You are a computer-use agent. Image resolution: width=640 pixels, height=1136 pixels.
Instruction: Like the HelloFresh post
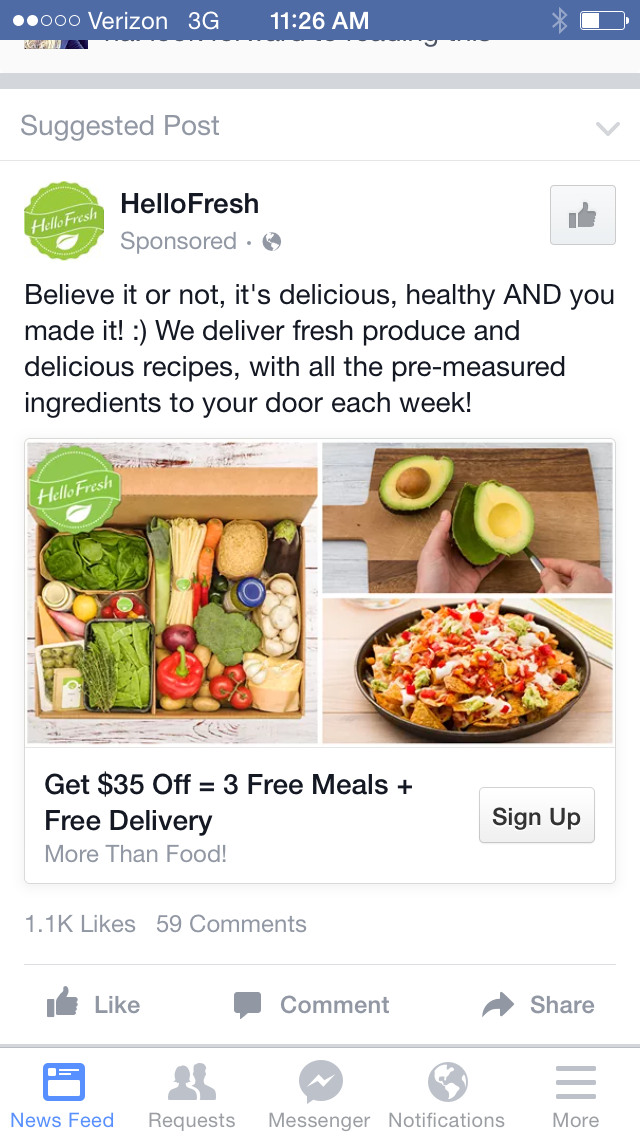click(93, 1004)
